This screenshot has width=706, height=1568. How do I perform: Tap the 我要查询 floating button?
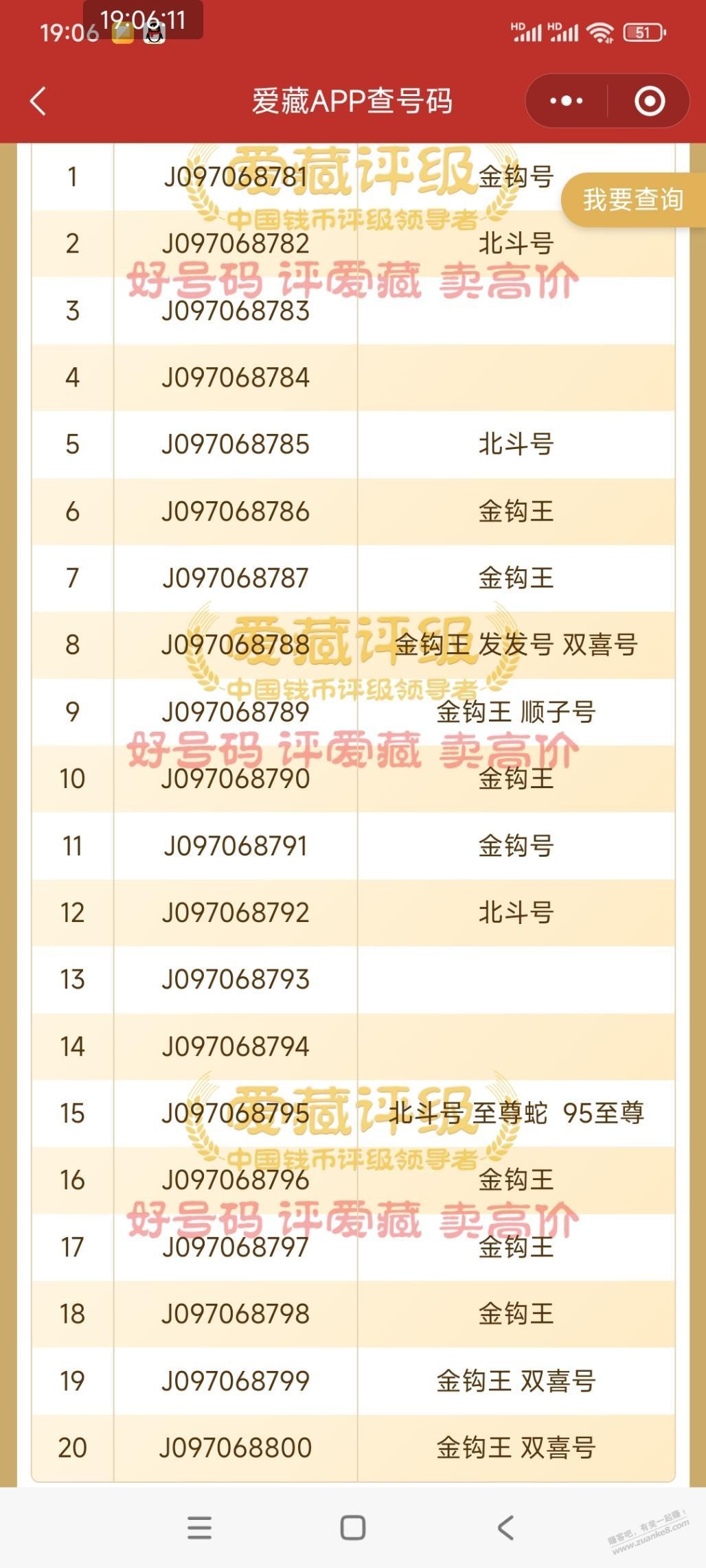click(633, 200)
